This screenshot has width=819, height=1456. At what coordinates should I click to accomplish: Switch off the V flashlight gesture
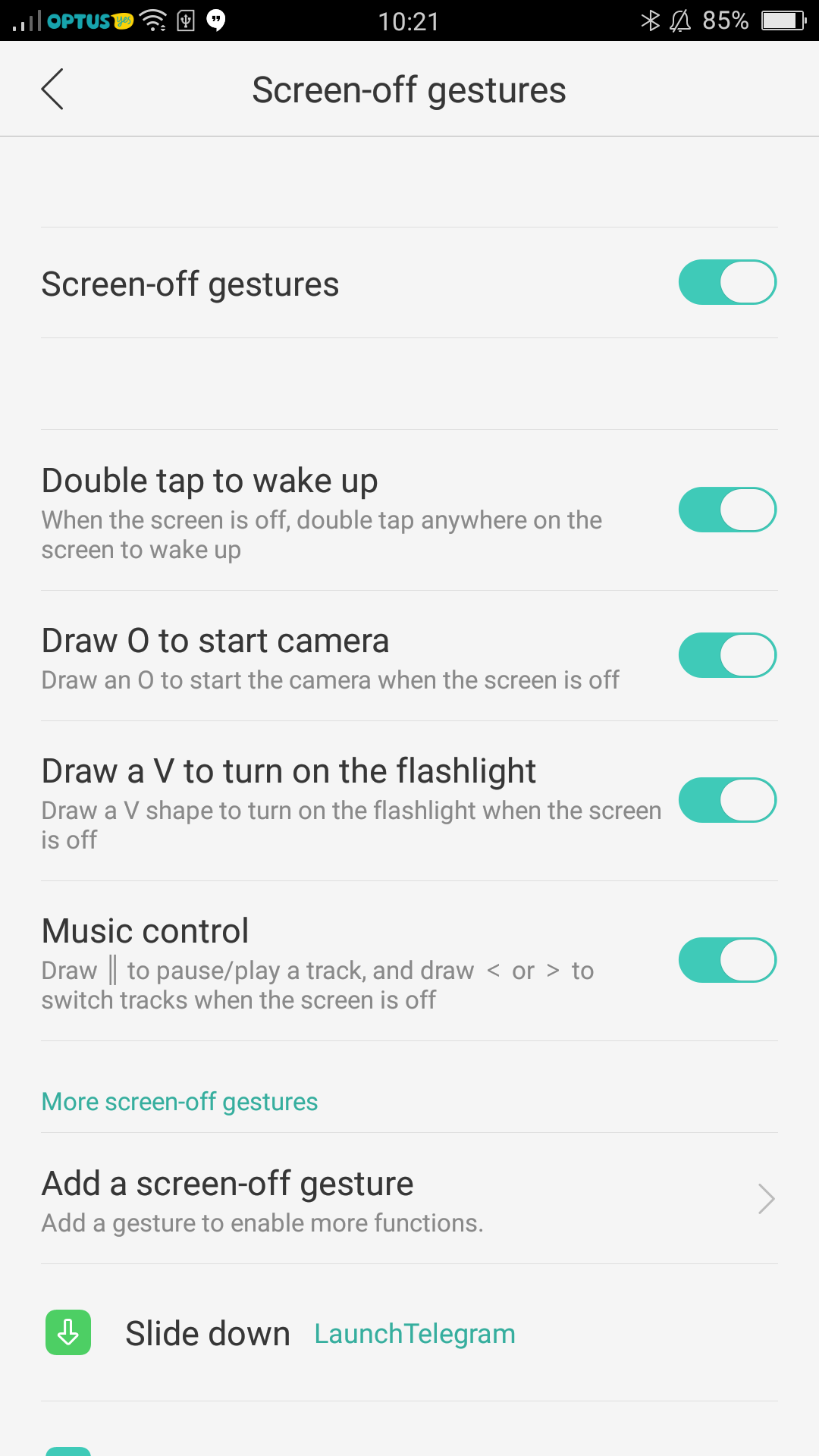click(727, 800)
